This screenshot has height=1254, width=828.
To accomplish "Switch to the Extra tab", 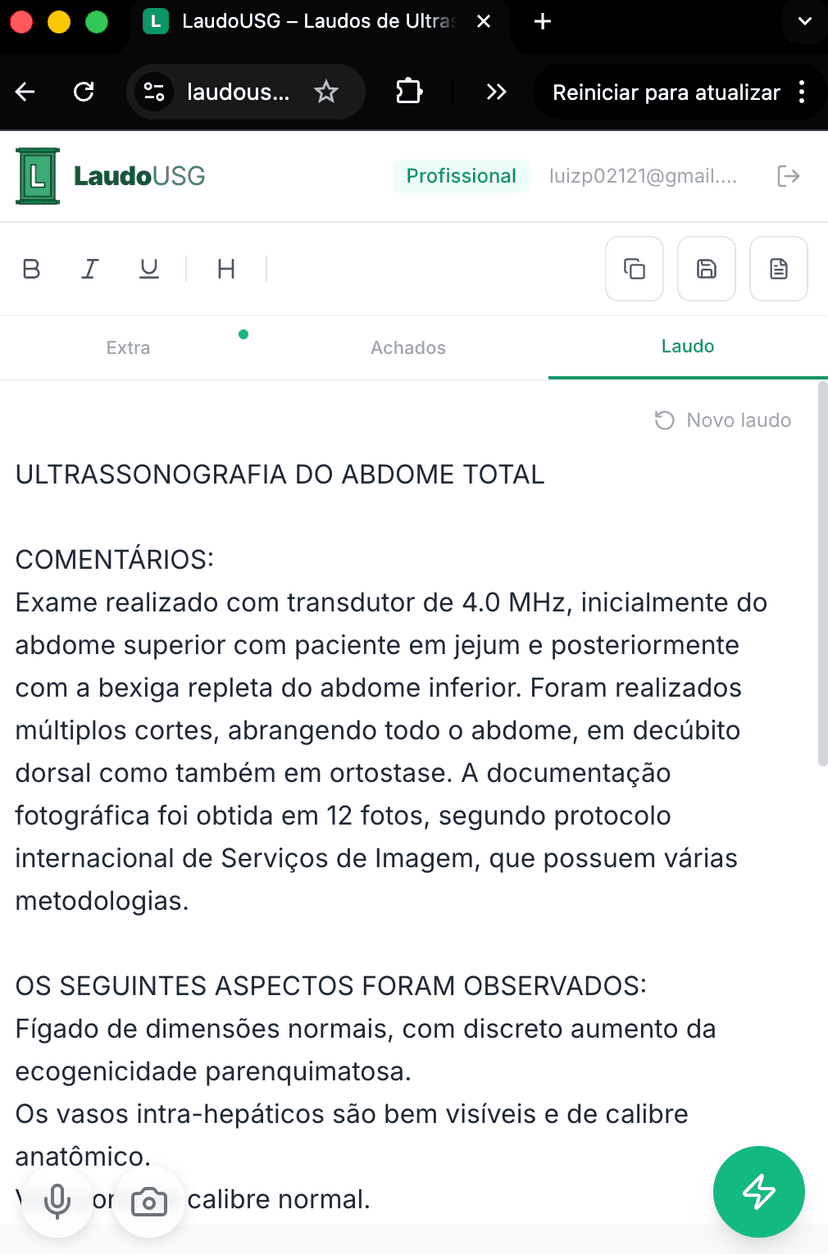I will [128, 347].
